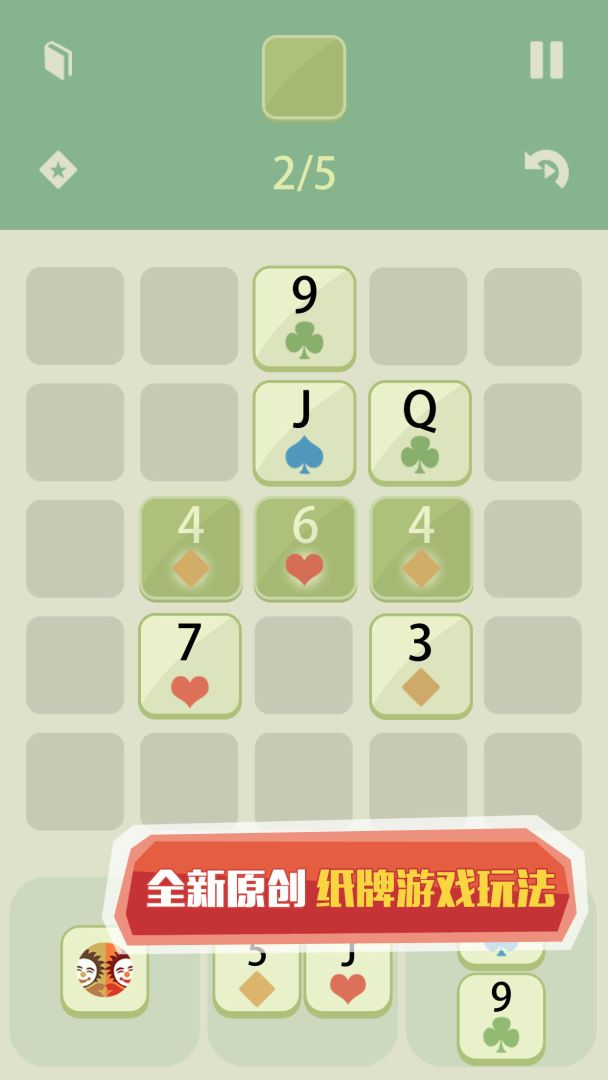Pick the joker card from the hand
Viewport: 608px width, 1080px height.
coord(104,969)
